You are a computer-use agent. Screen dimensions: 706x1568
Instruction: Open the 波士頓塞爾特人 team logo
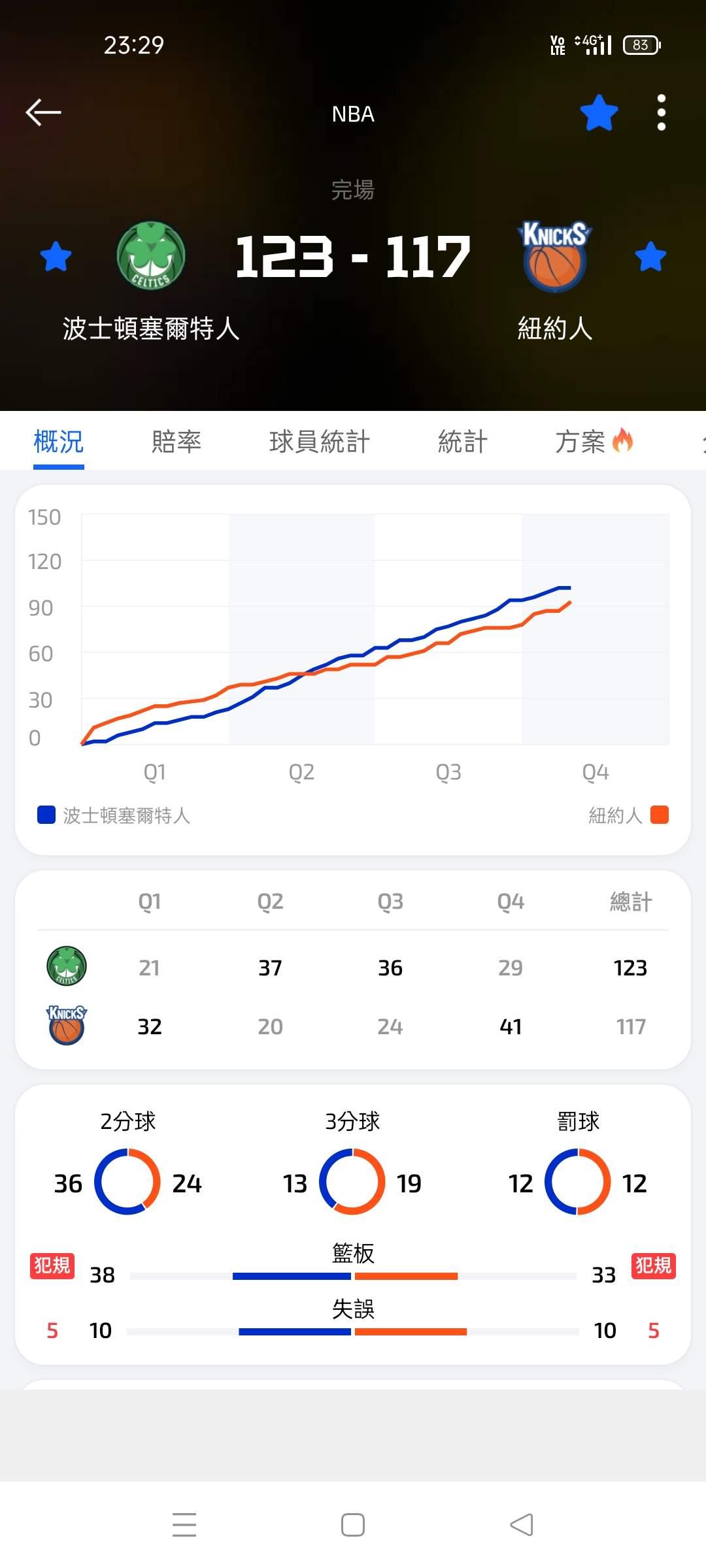(x=151, y=255)
